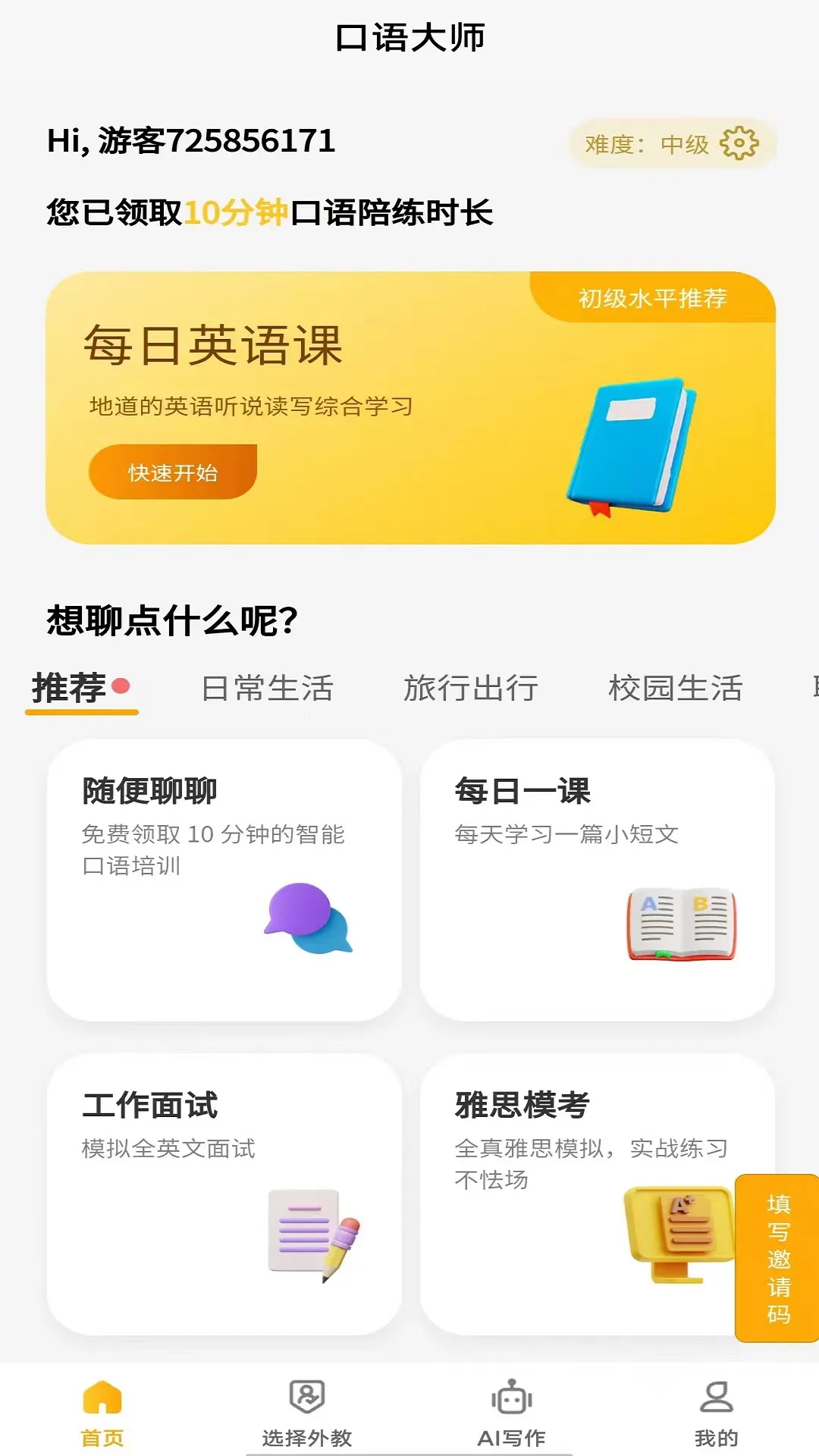Switch to the 日常生活 topic tab
The height and width of the screenshot is (1456, 819).
(x=267, y=689)
